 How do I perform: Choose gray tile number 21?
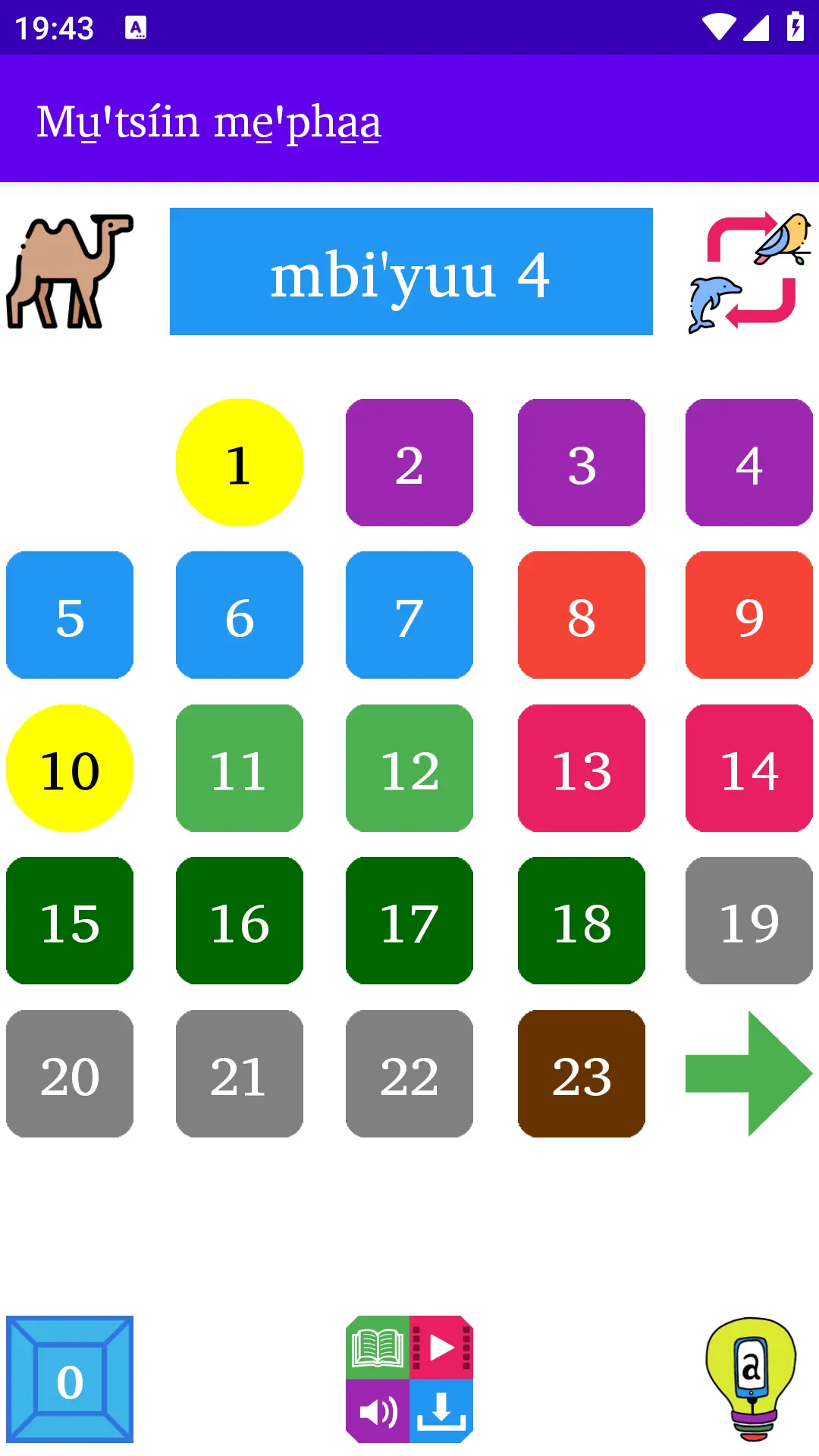click(239, 1074)
